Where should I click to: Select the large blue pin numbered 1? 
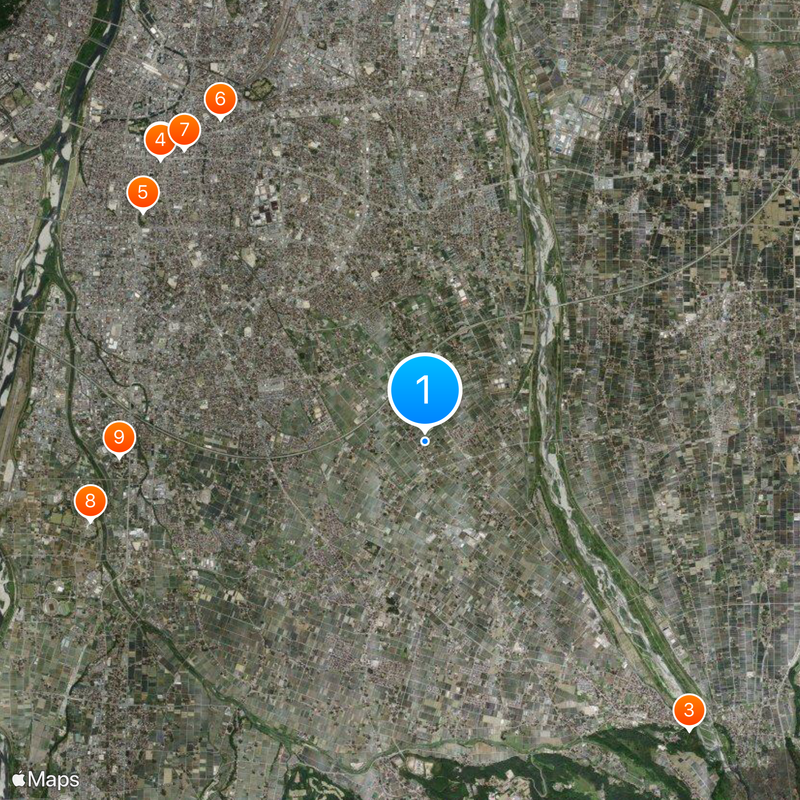coord(425,388)
